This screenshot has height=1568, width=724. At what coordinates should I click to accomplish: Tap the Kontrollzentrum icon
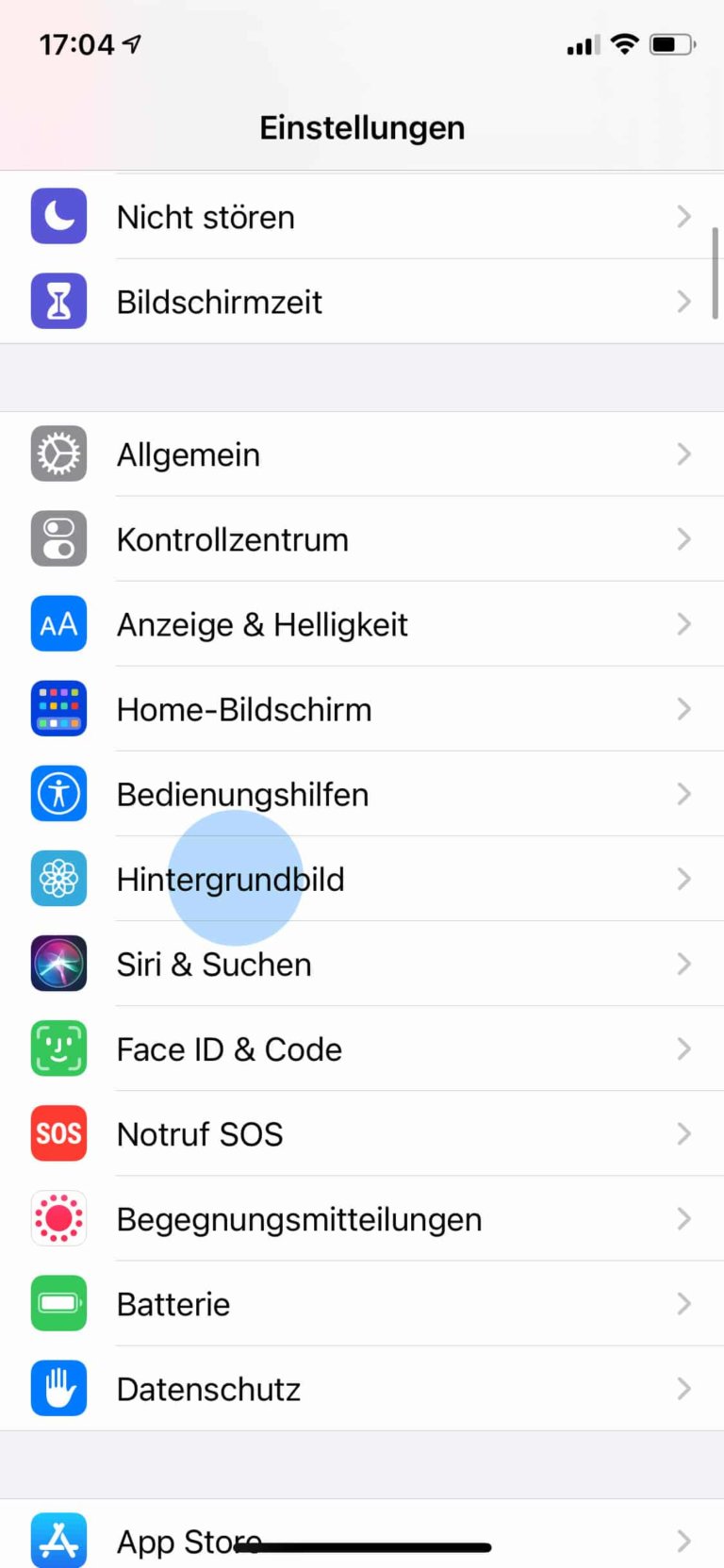click(58, 538)
